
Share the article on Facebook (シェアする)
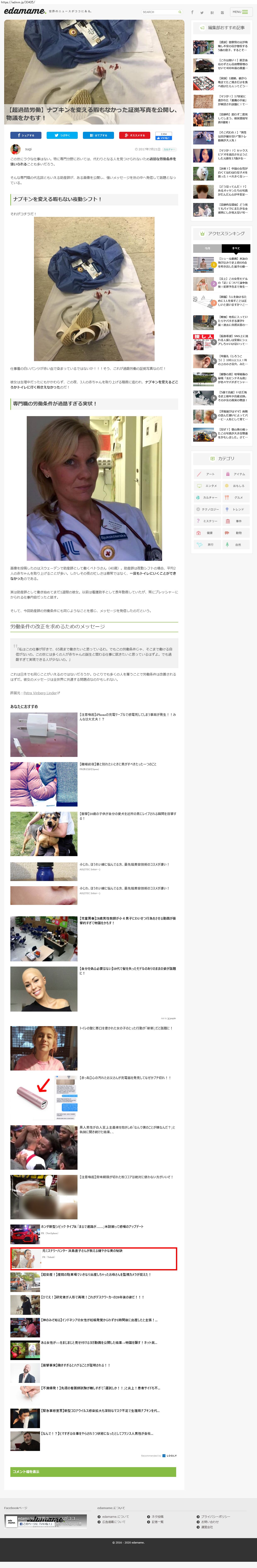pos(25,135)
